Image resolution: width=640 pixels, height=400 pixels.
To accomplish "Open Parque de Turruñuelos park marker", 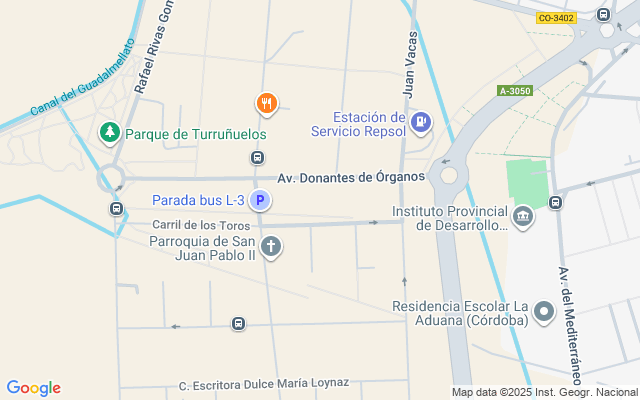I will click(x=109, y=132).
